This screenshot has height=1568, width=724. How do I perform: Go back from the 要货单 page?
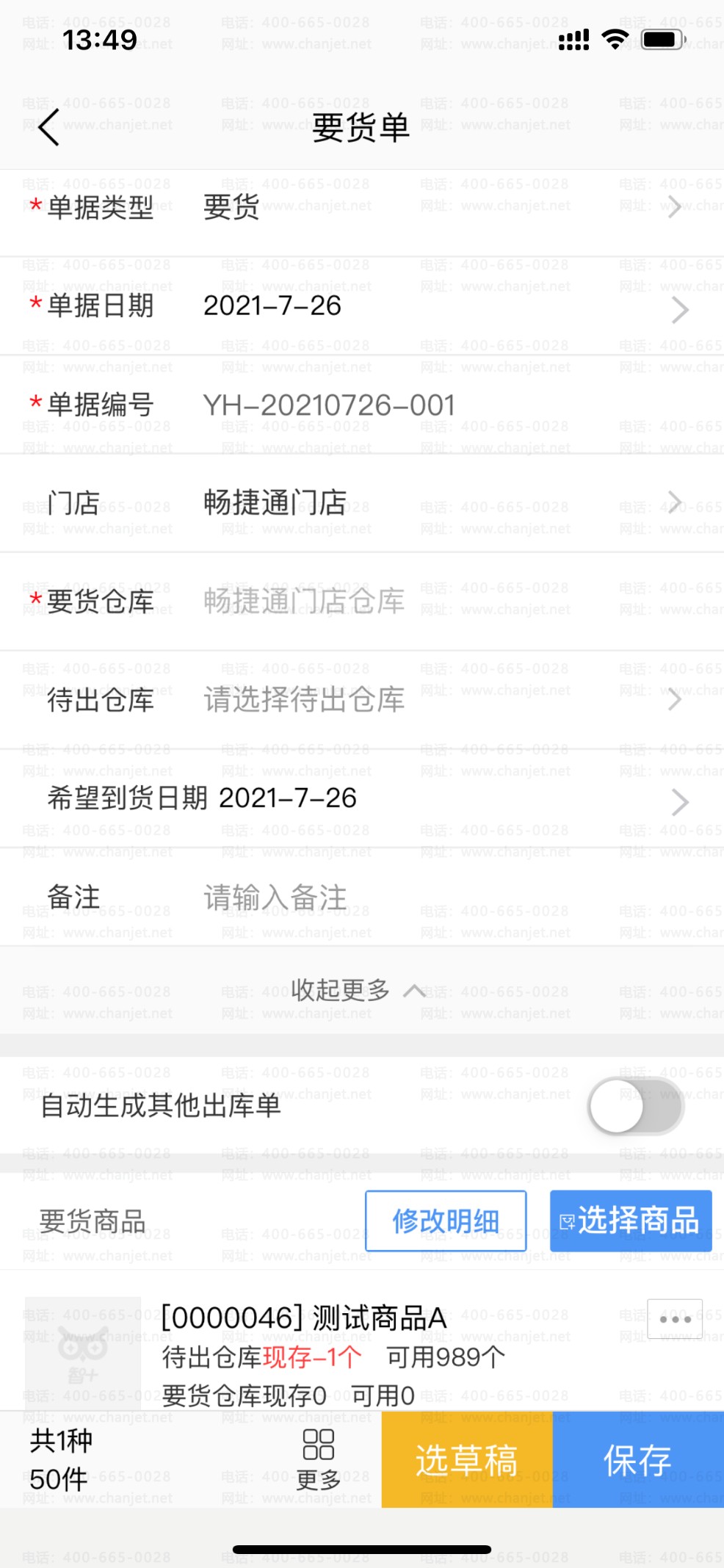[x=49, y=128]
